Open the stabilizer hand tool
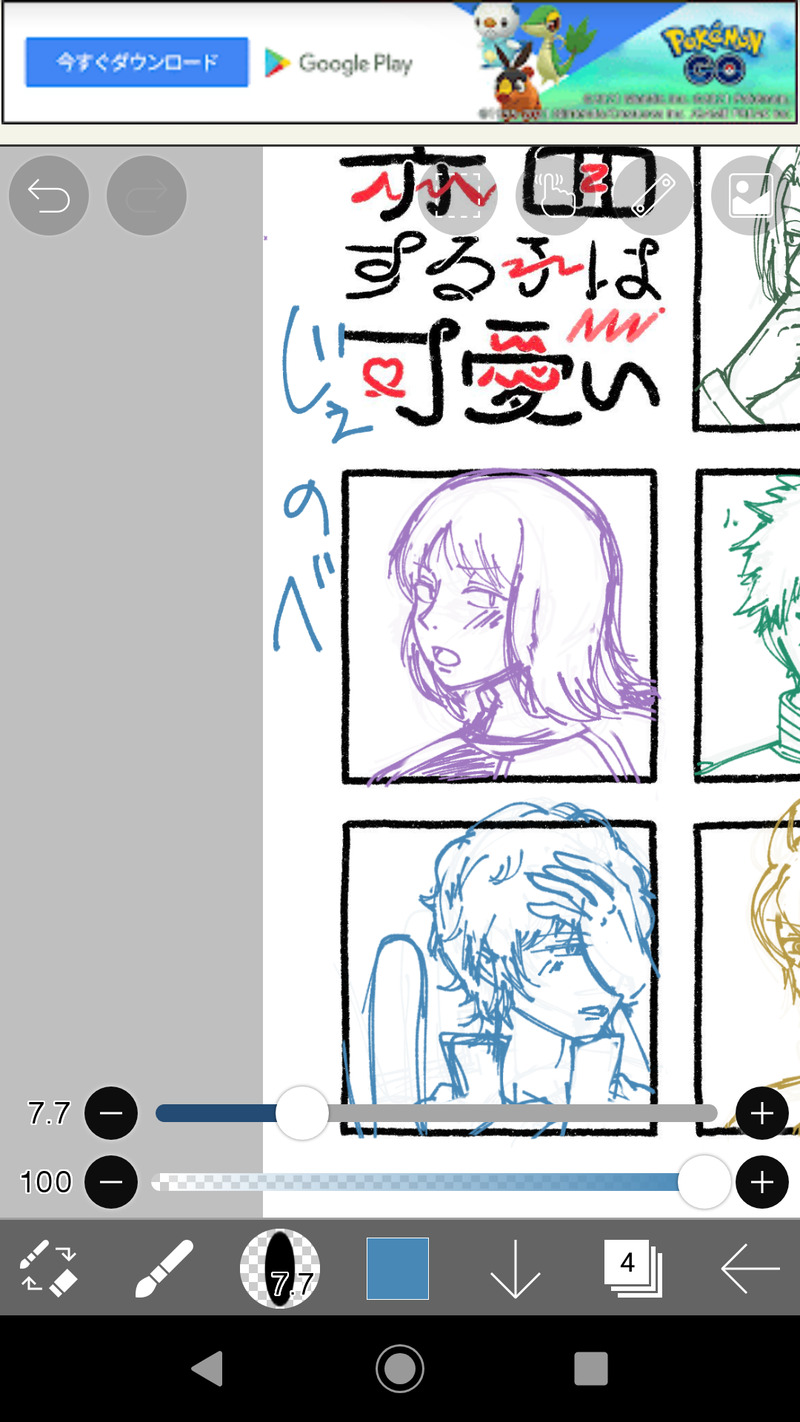 coord(555,196)
